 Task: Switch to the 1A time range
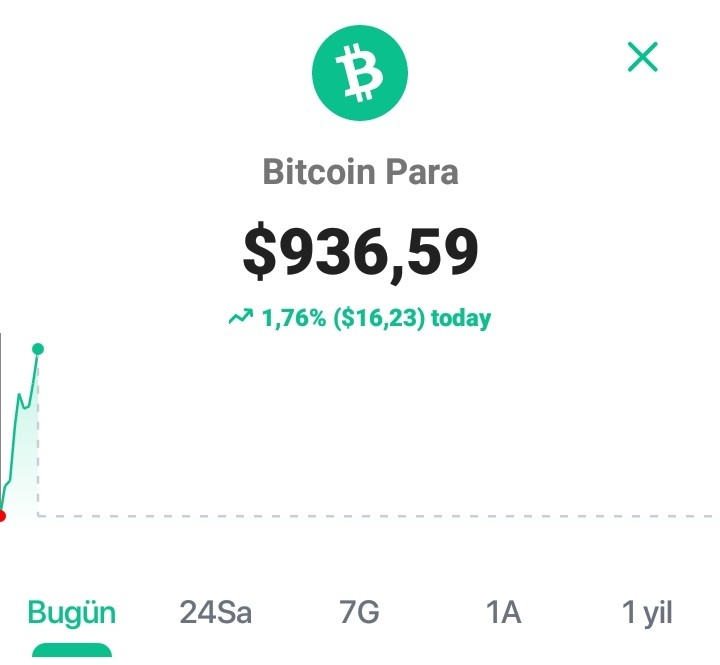(503, 613)
